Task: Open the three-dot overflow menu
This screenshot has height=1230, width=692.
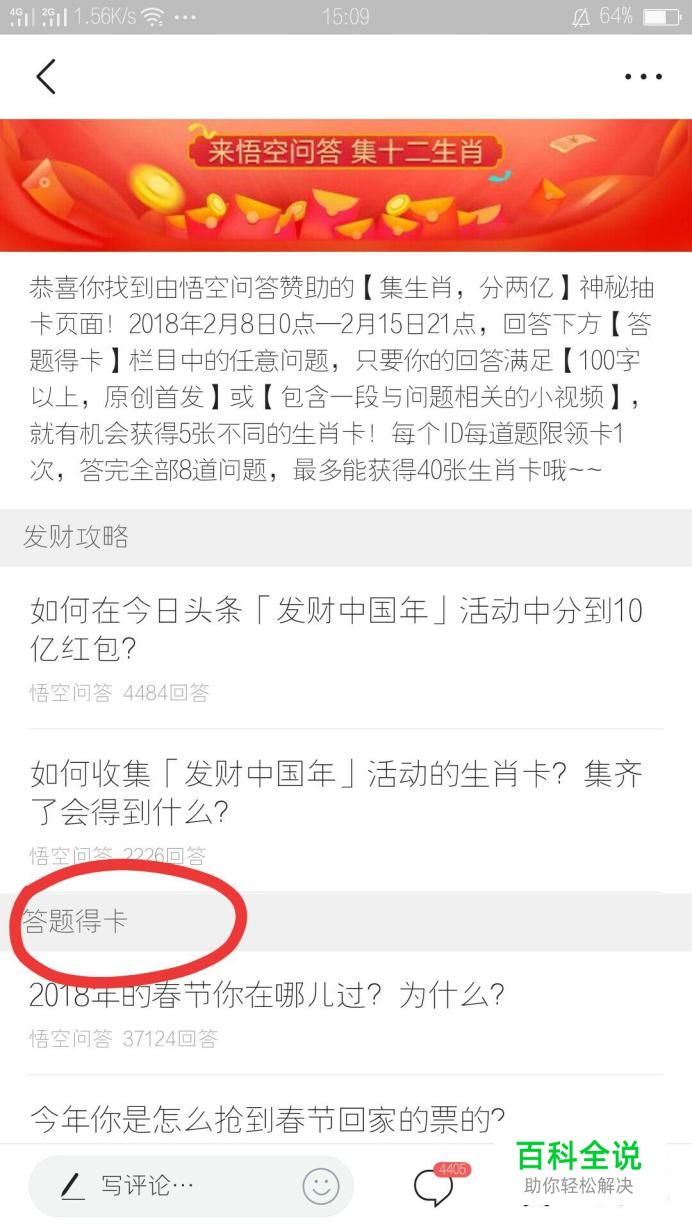Action: 643,77
